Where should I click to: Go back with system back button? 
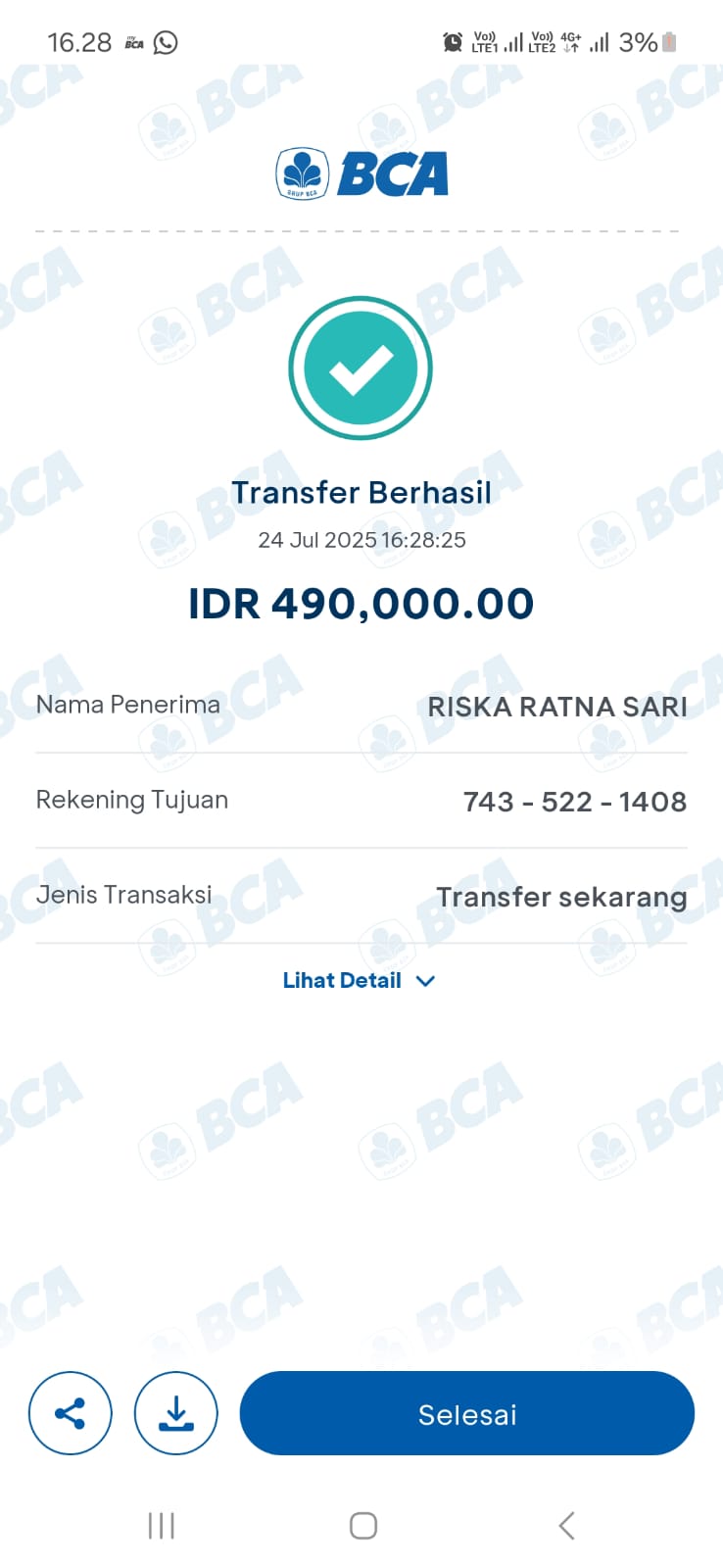(x=566, y=1525)
